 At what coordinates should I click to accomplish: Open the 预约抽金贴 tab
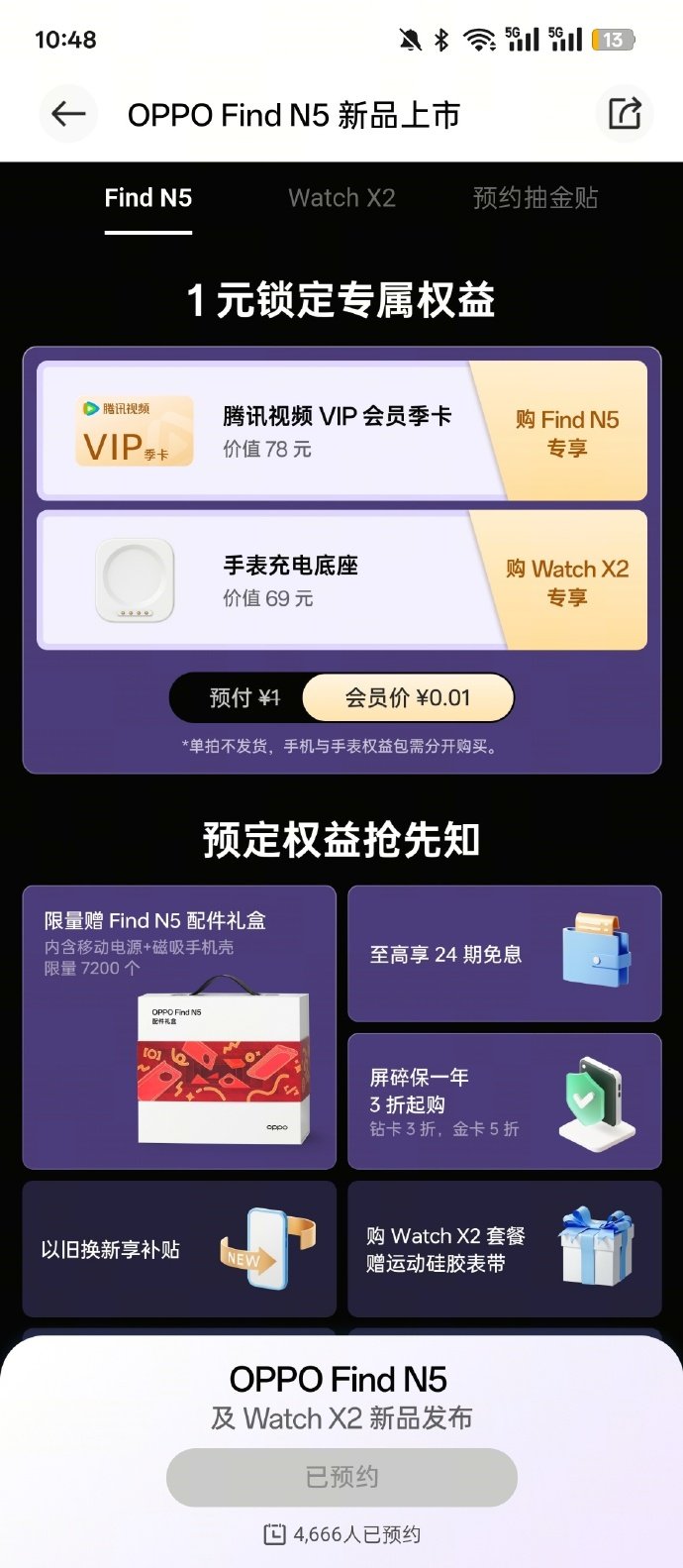535,198
